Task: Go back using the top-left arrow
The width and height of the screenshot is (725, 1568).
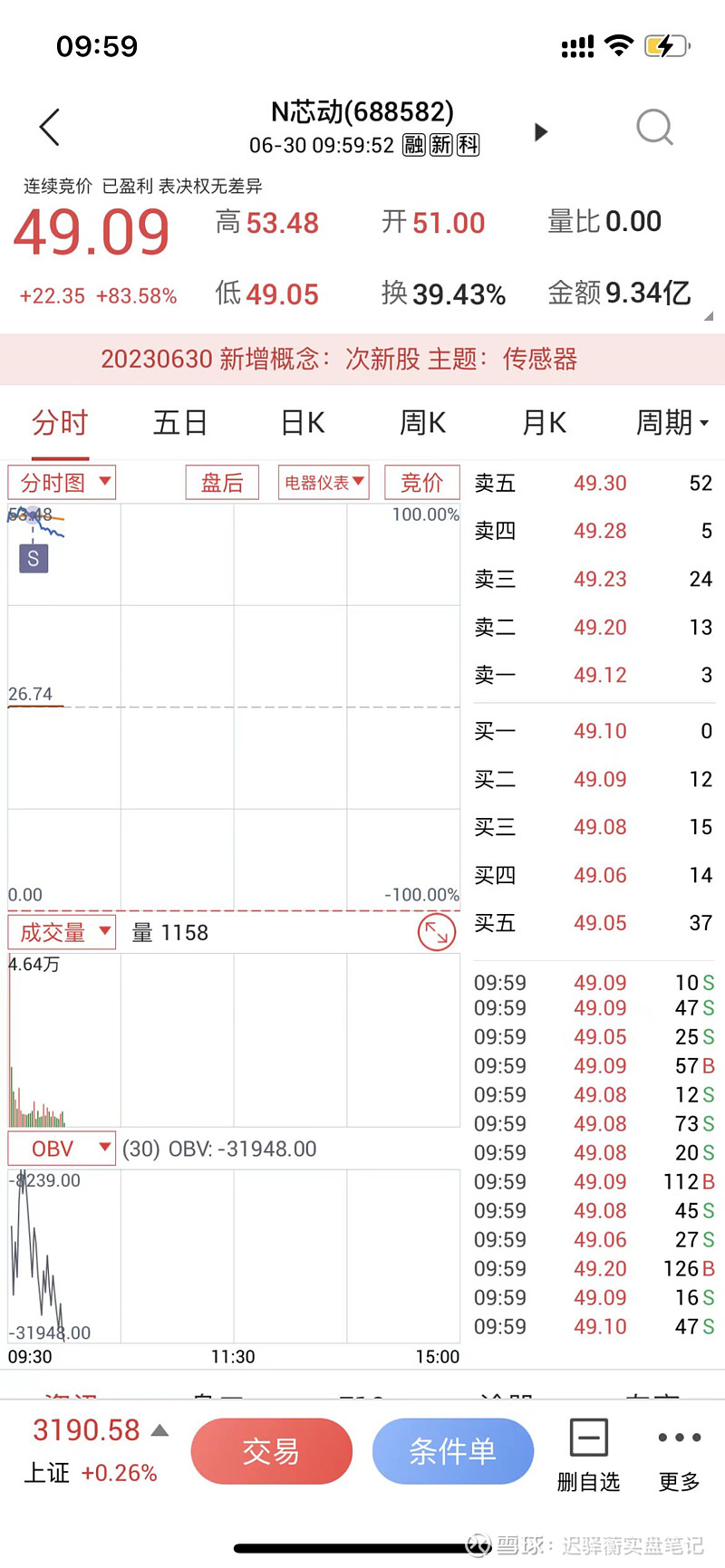Action: [x=50, y=127]
